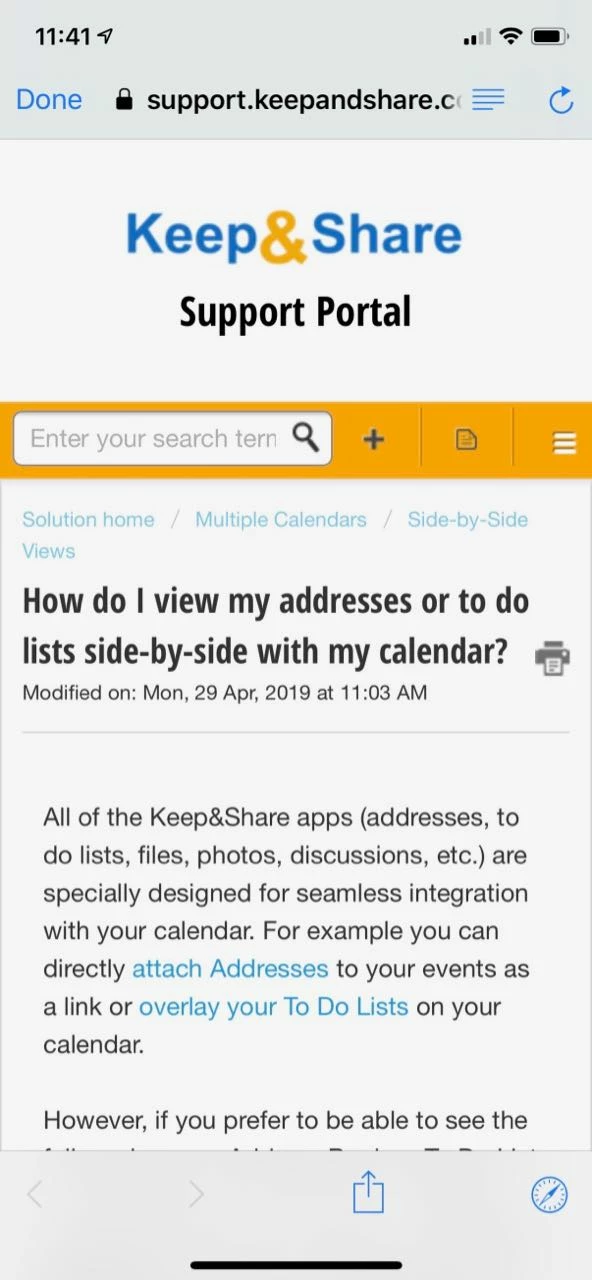
Task: Open the Multiple Calendars breadcrumb
Action: point(280,519)
